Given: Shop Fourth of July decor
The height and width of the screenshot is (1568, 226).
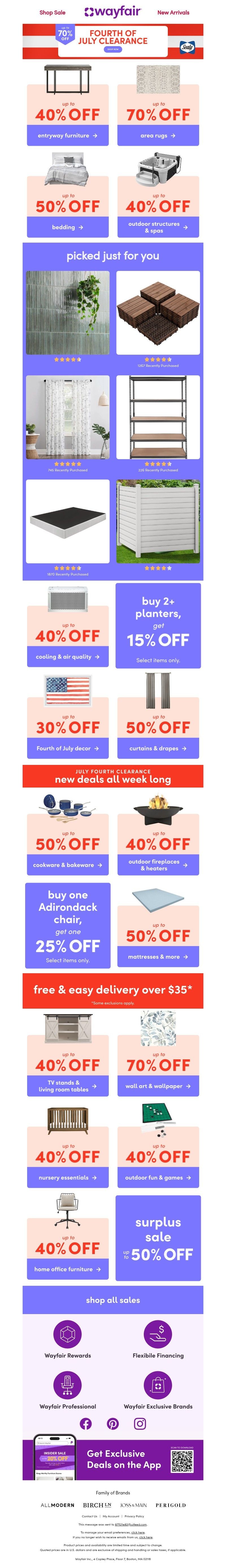Looking at the screenshot, I should click(x=68, y=748).
